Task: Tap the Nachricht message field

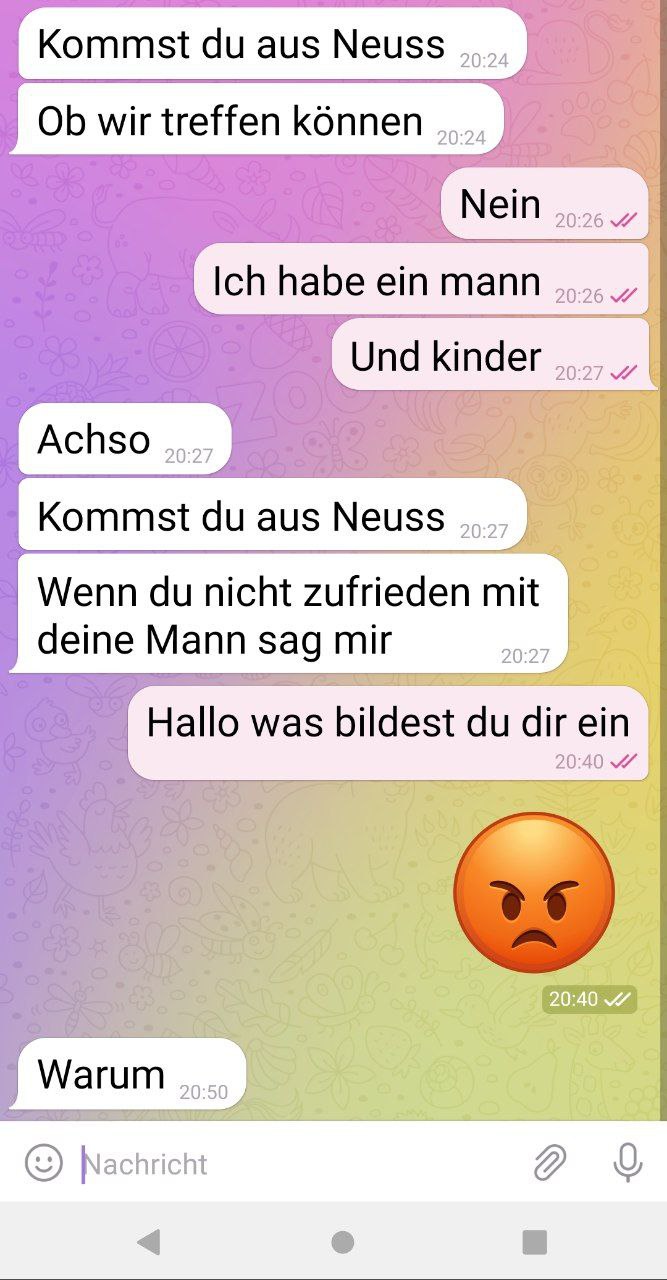Action: point(290,1164)
